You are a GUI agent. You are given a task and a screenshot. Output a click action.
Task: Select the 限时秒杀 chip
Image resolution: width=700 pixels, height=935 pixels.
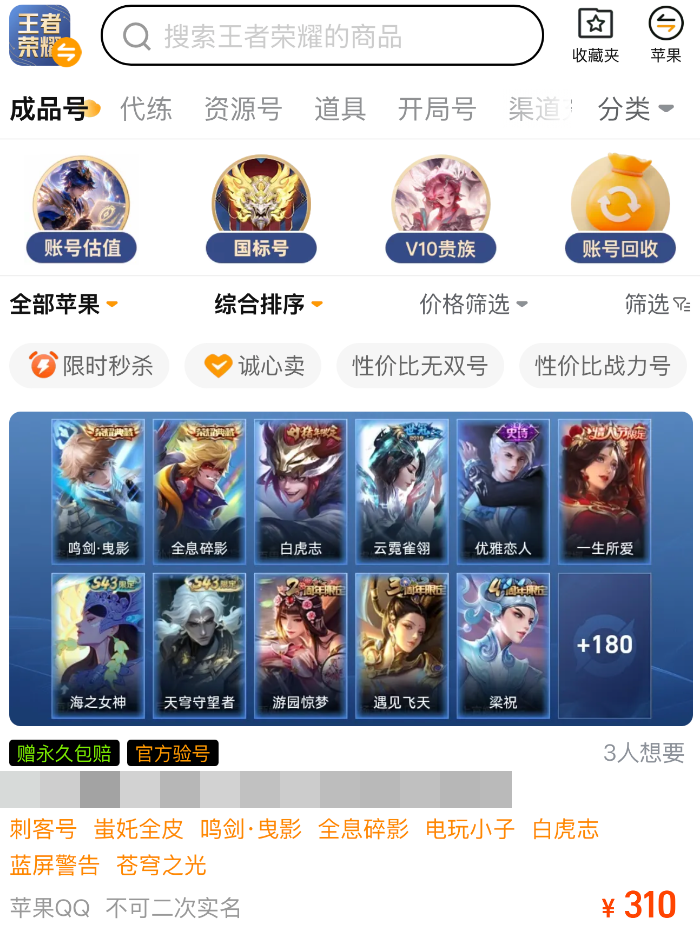pos(89,366)
